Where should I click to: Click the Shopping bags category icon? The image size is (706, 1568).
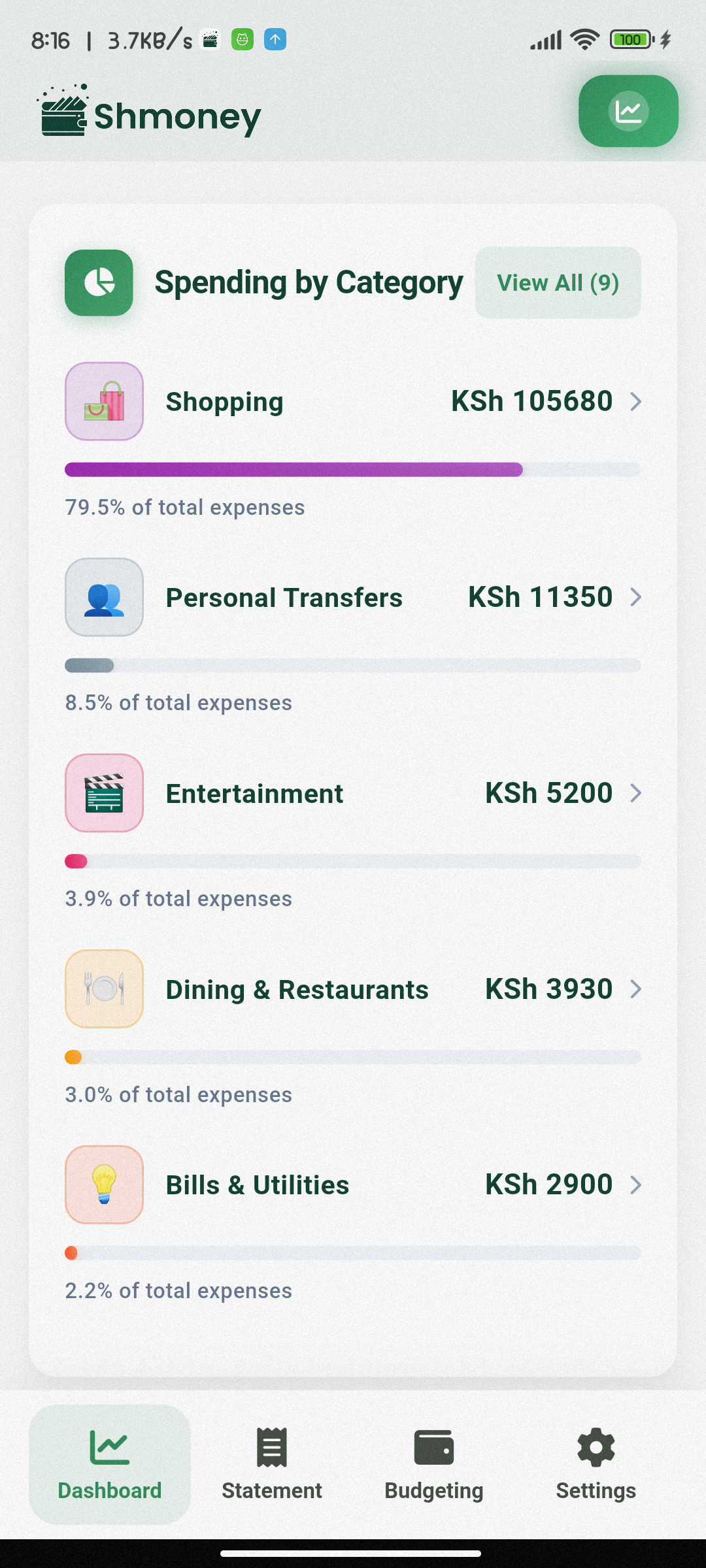[104, 400]
